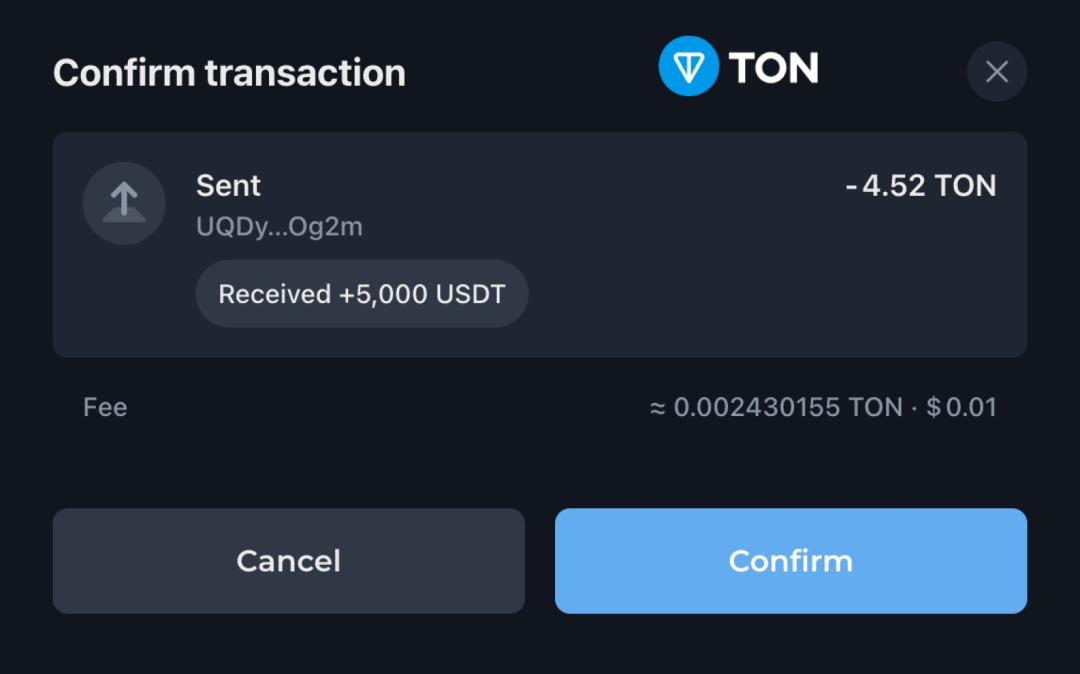
Task: Tap the Cancel button
Action: click(x=288, y=561)
